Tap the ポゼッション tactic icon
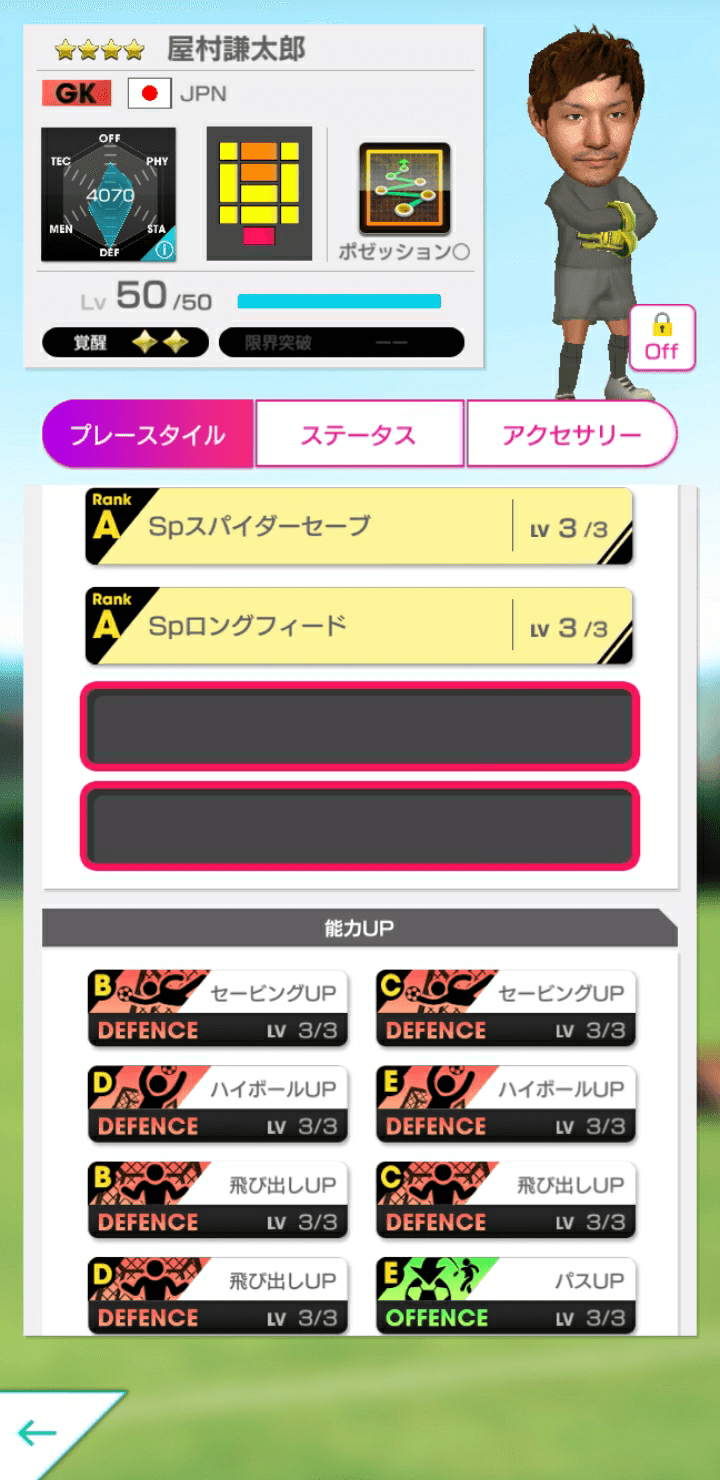This screenshot has width=720, height=1480. click(x=404, y=189)
